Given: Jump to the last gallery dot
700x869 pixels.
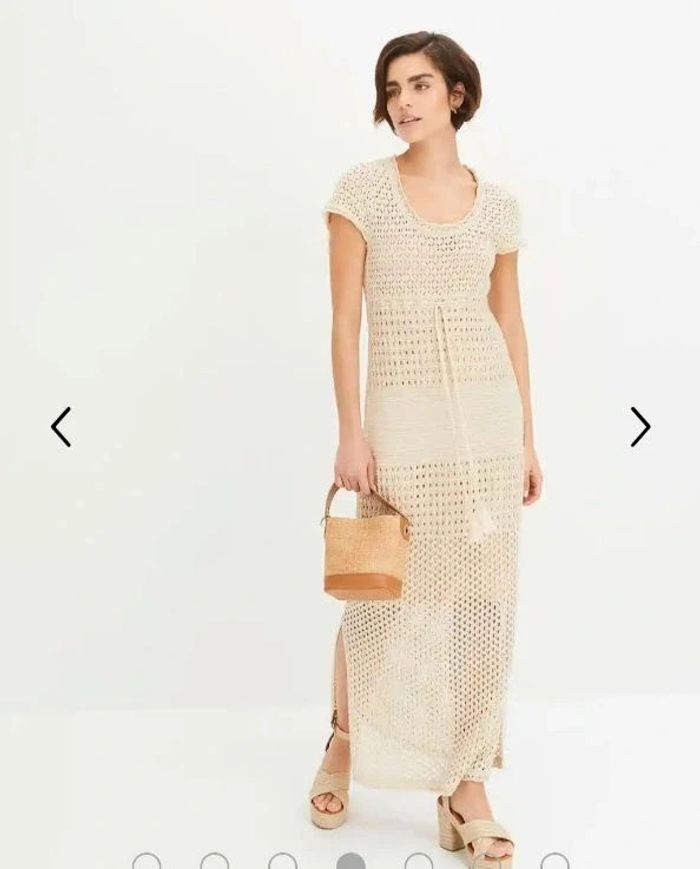Looking at the screenshot, I should coord(554,863).
